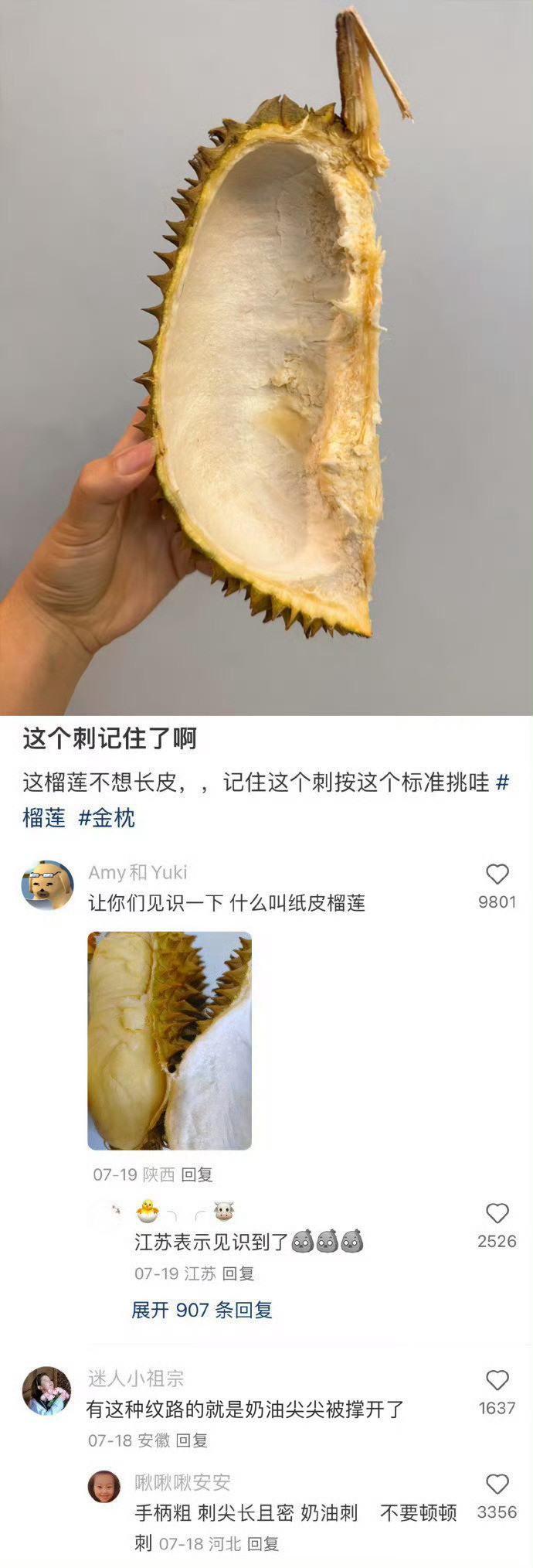
Task: Expand 展开 907 条回复
Action: click(202, 1310)
